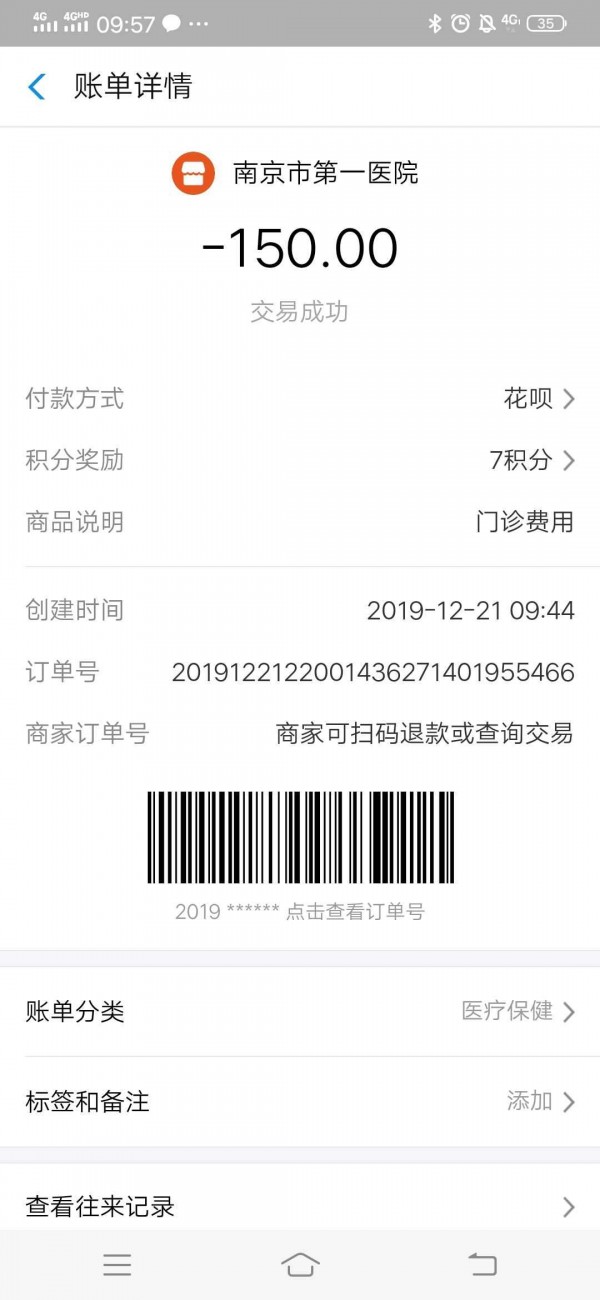Open the 付款方式 花呗 payment details
Image resolution: width=600 pixels, height=1300 pixels.
(538, 399)
